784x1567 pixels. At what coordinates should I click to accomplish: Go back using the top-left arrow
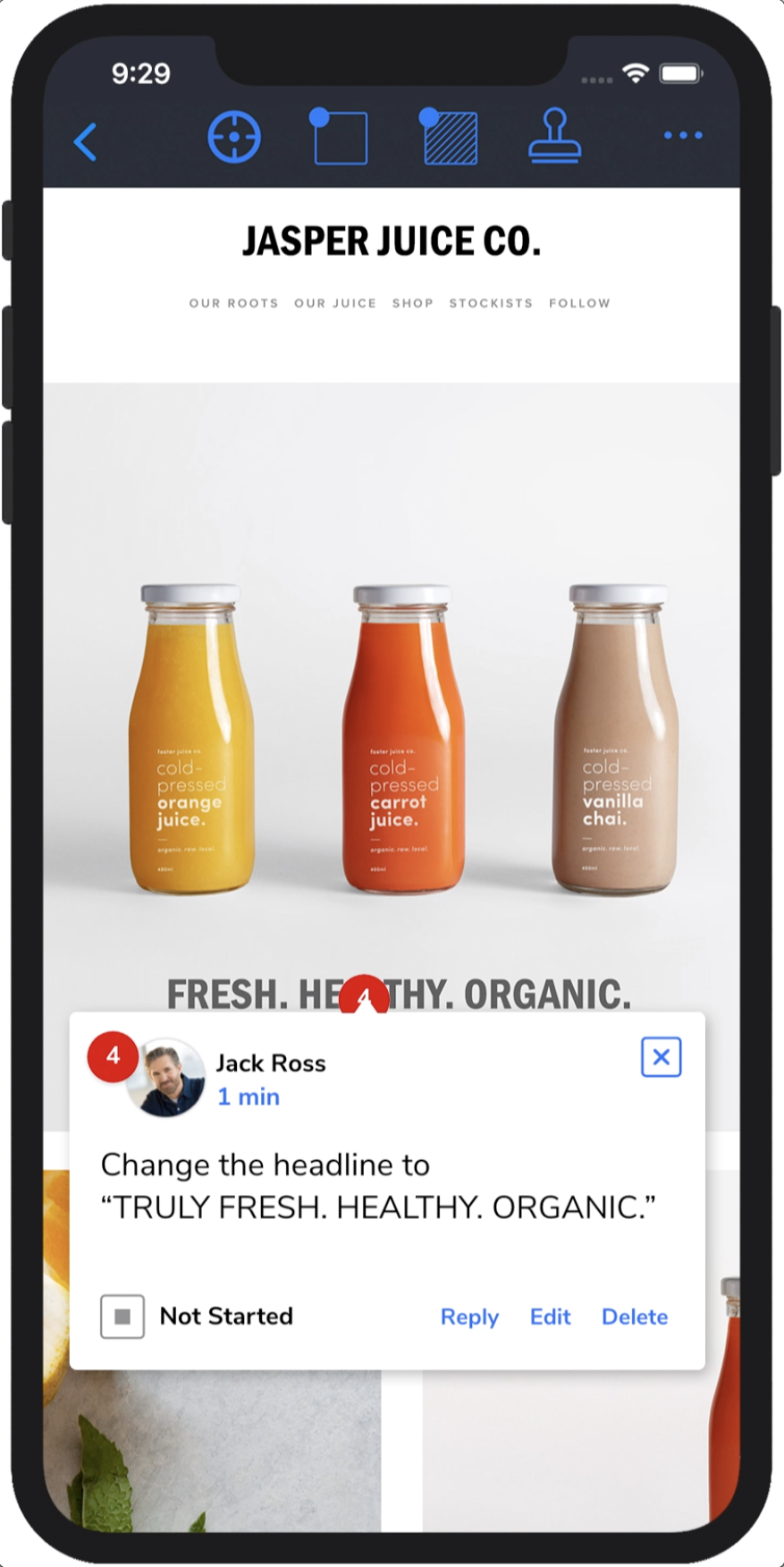(86, 141)
